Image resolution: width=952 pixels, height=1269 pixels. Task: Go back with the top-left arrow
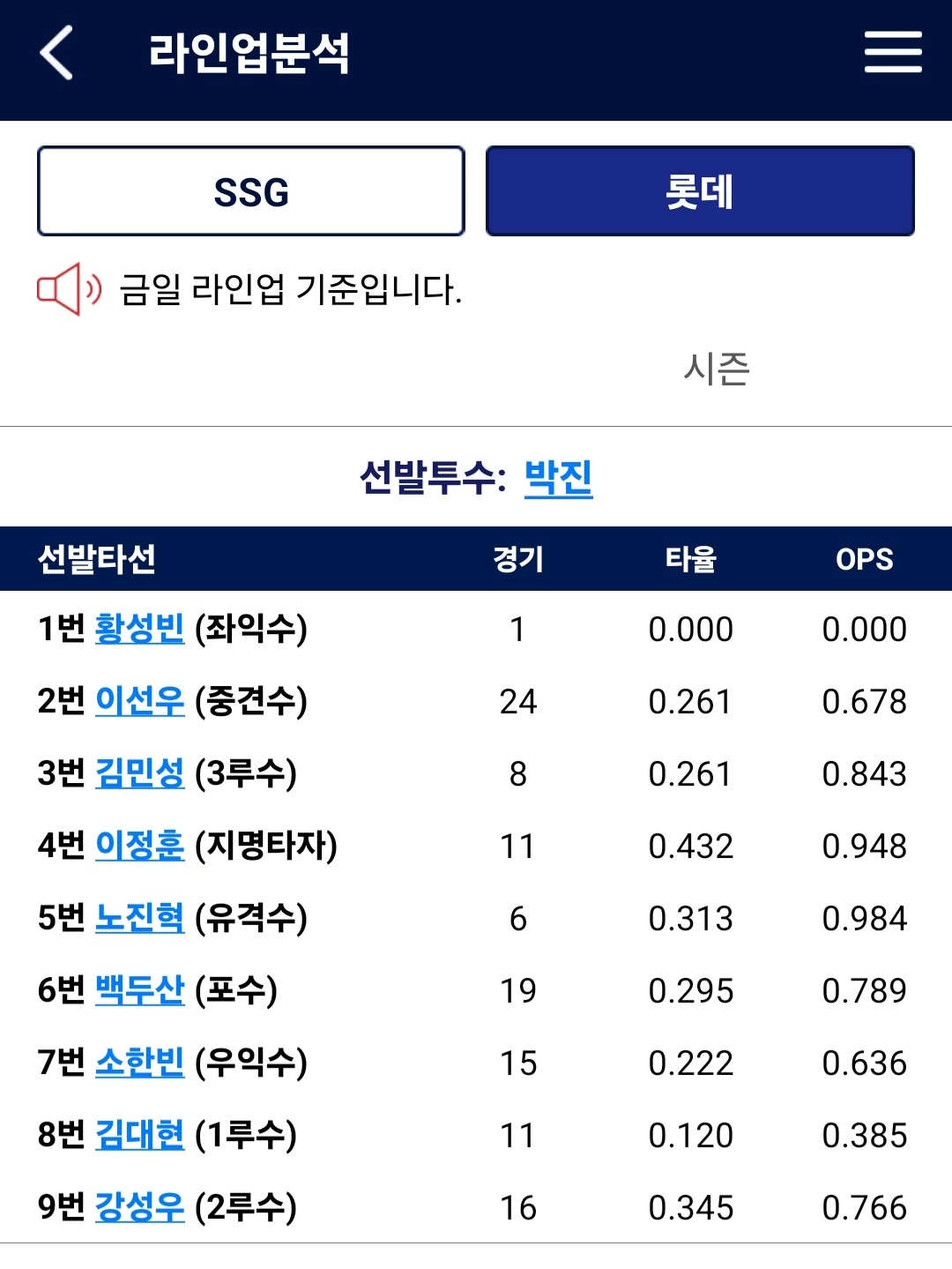(57, 53)
